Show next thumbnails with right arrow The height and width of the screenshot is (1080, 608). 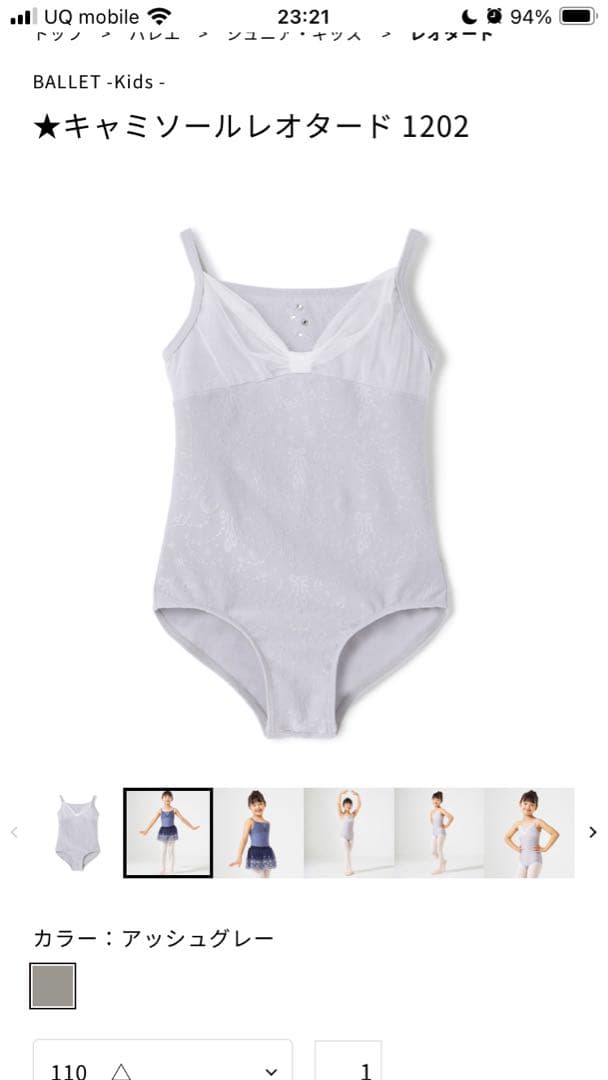tap(592, 832)
